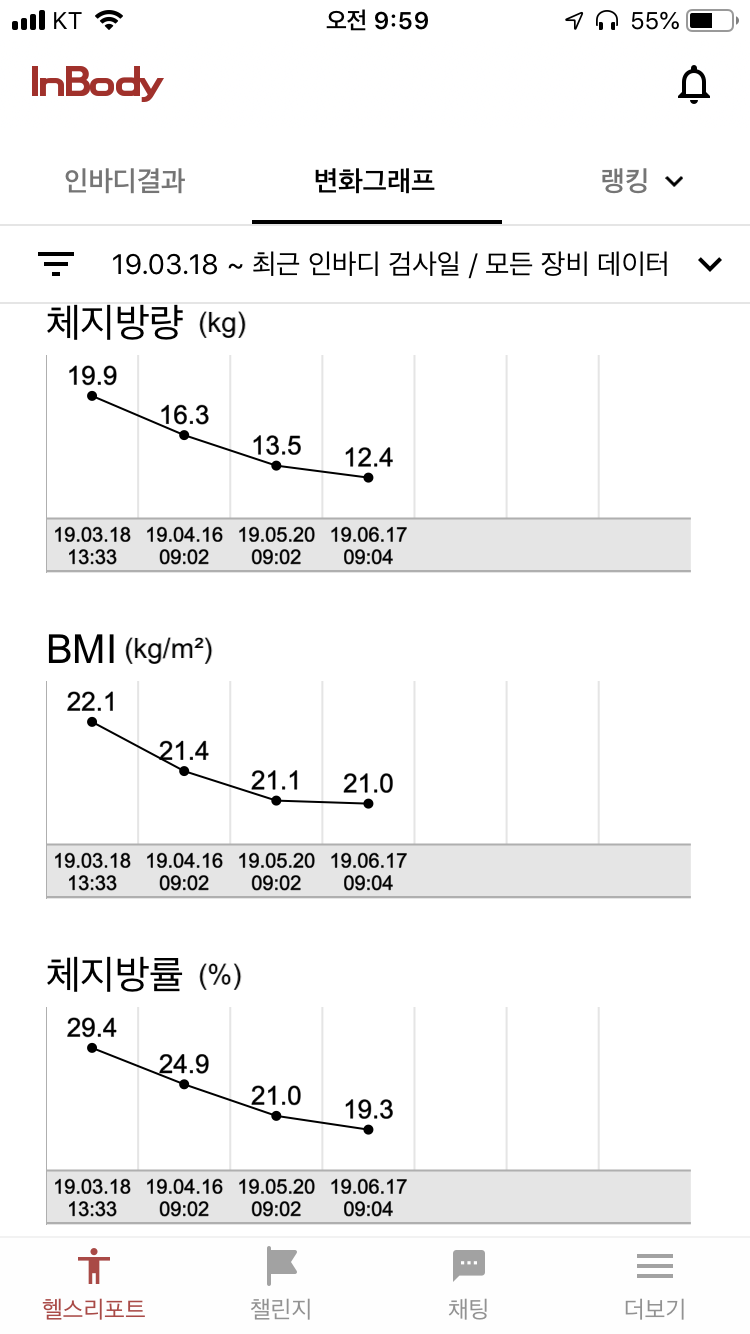Go to the 헬스리포트 tab
750x1334 pixels.
[x=93, y=1283]
